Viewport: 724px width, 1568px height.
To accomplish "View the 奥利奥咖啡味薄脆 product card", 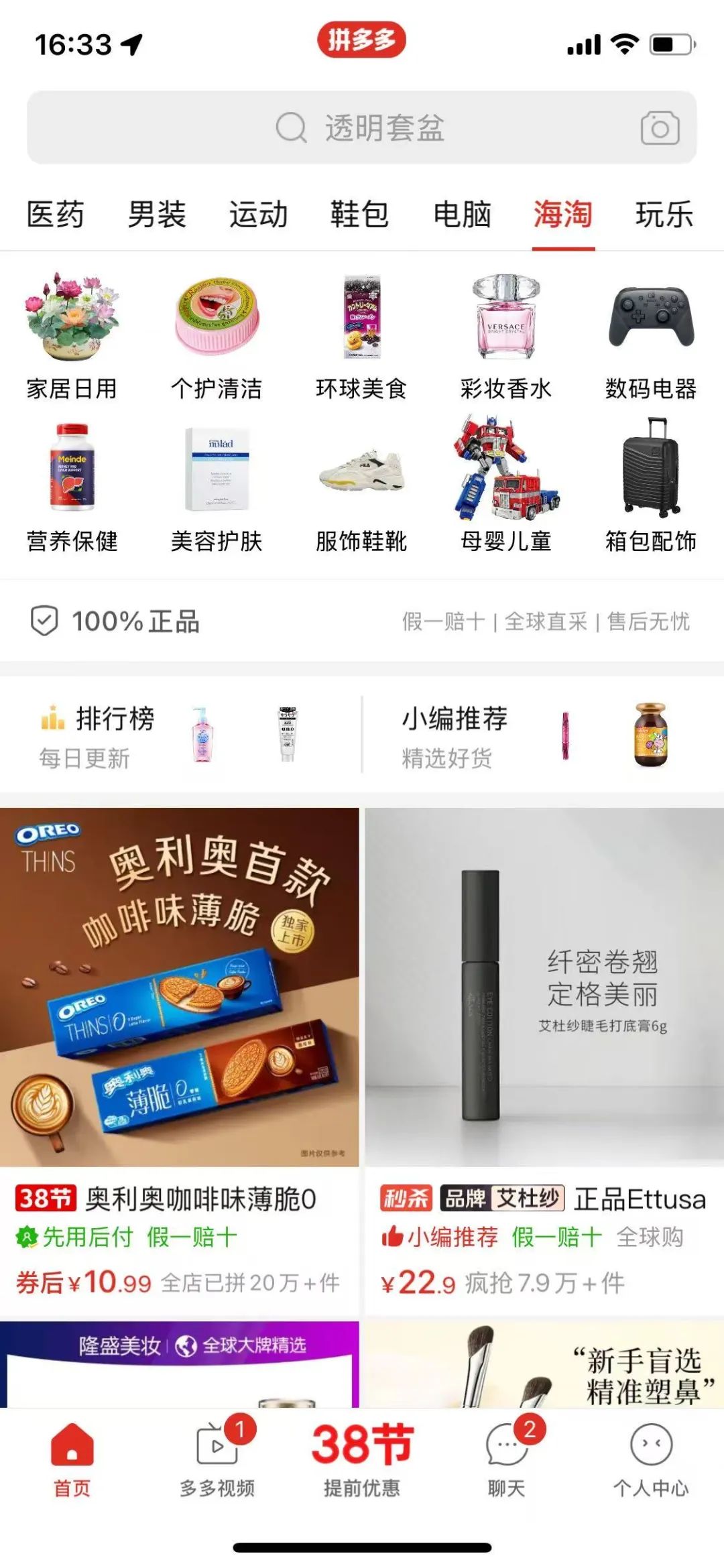I will [179, 1062].
